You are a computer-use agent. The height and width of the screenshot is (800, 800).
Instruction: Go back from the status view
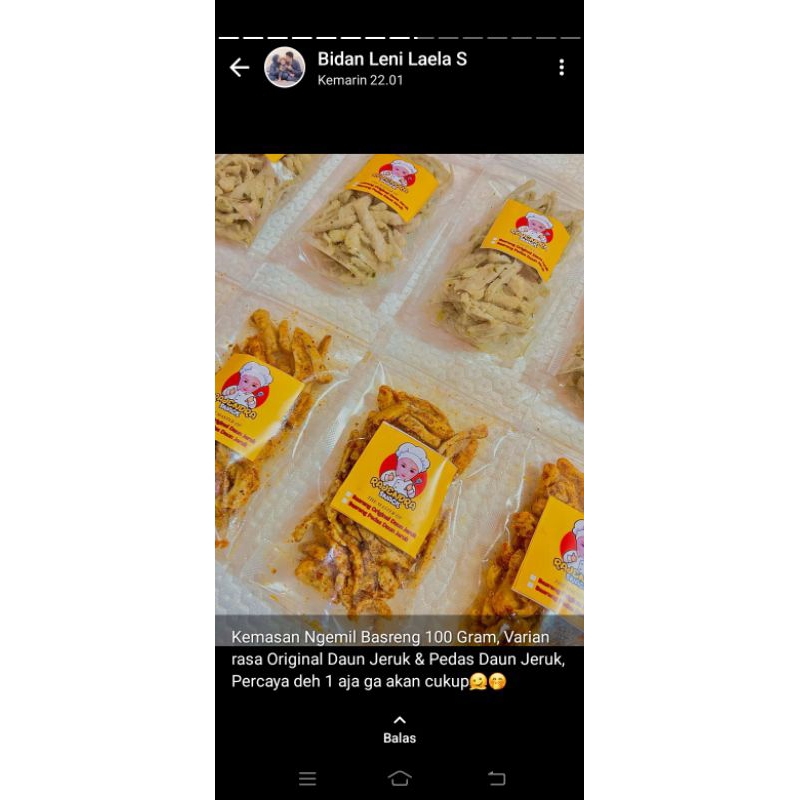[239, 67]
